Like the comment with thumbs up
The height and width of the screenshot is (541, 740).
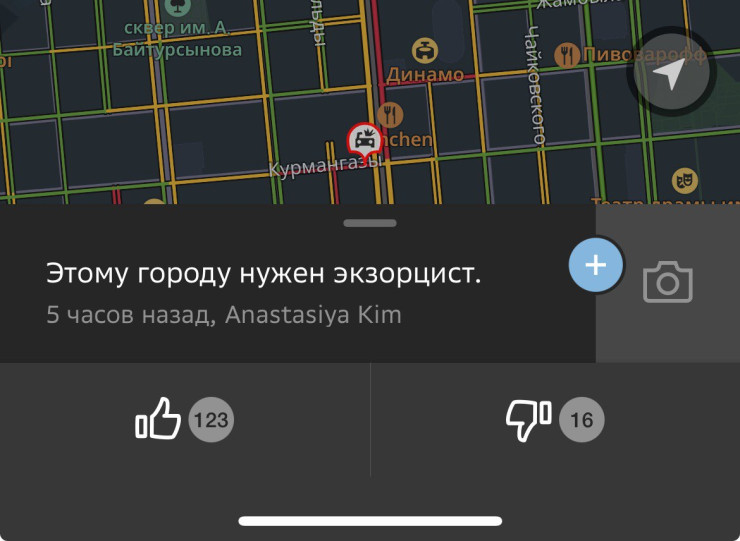159,419
